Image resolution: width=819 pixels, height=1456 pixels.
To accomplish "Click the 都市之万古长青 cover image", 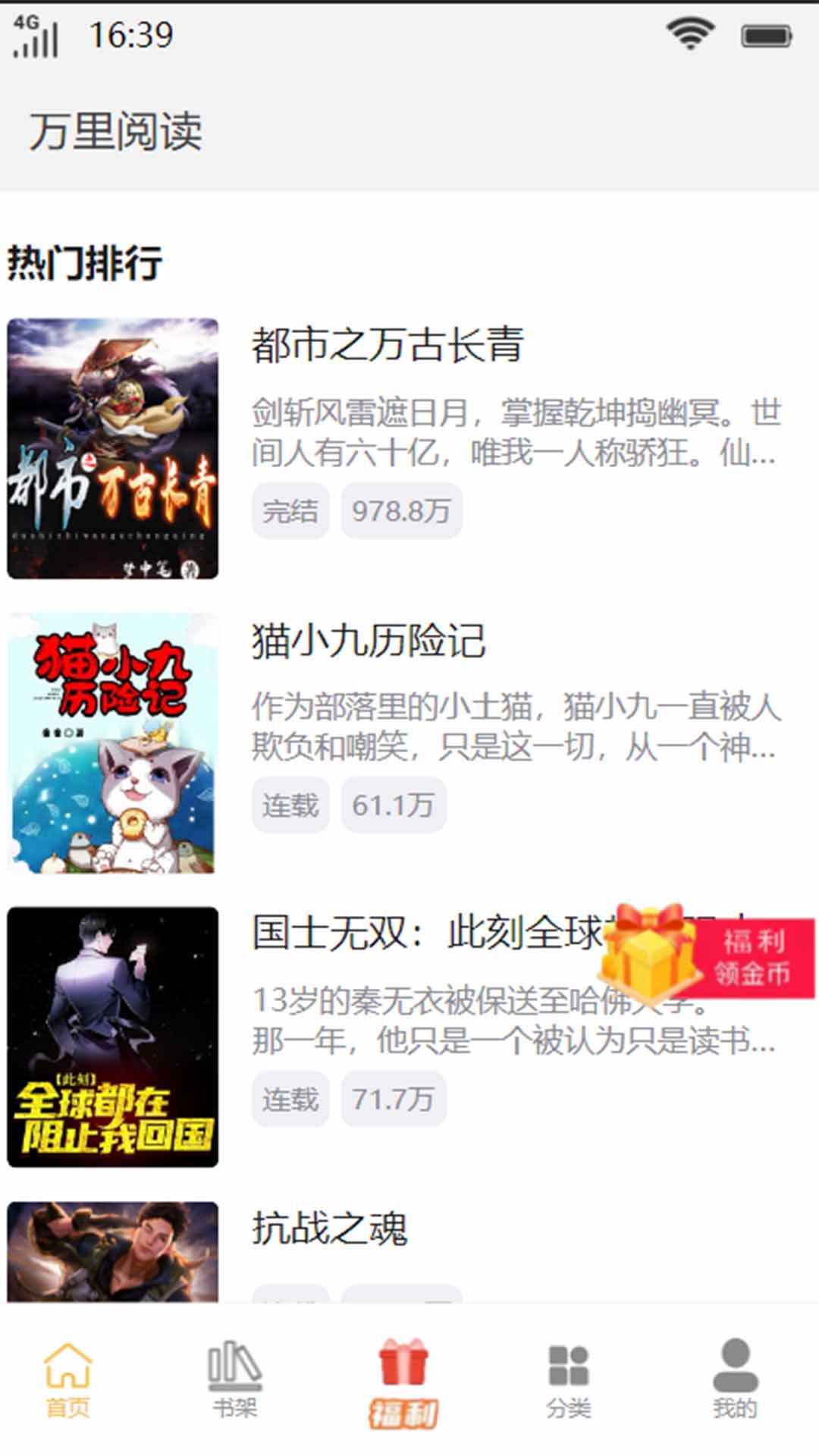I will point(114,447).
